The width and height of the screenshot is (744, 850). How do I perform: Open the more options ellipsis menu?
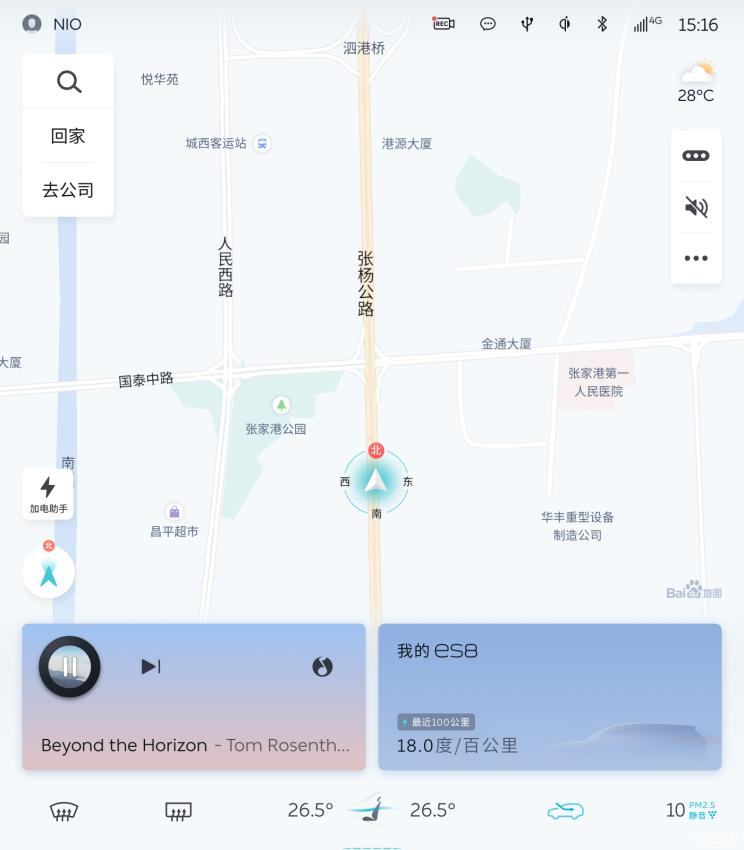[x=695, y=258]
